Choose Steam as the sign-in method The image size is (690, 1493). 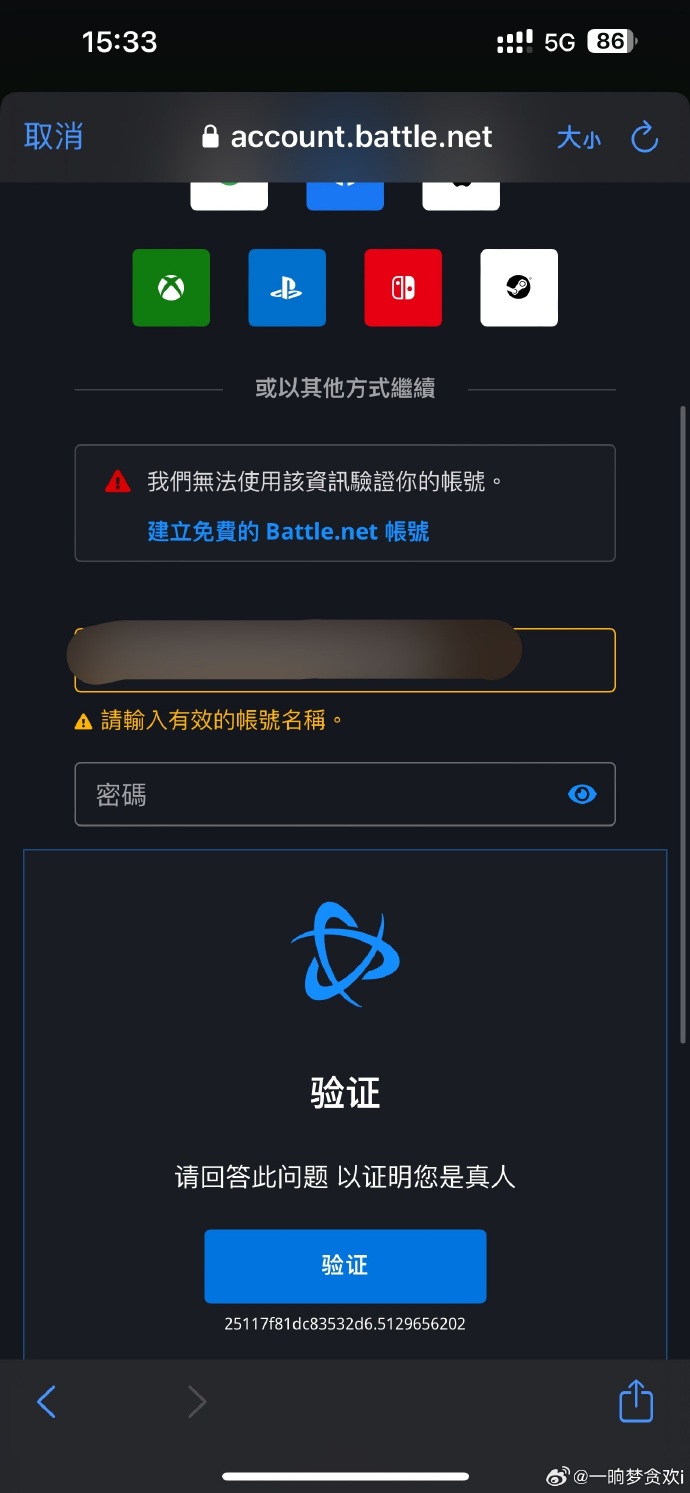(519, 288)
